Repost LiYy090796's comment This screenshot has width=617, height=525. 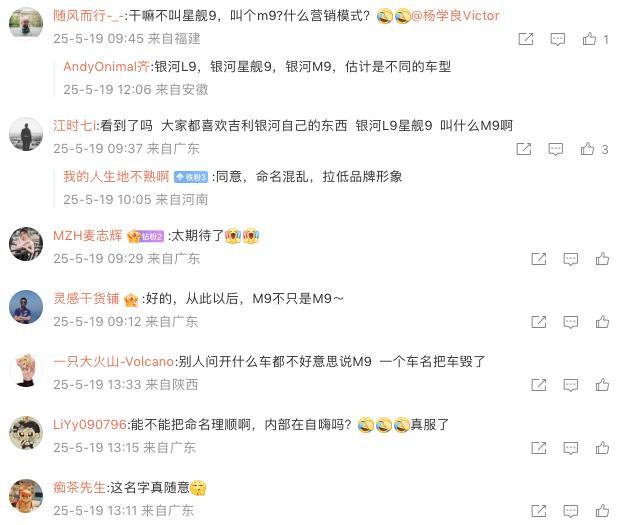pyautogui.click(x=538, y=448)
